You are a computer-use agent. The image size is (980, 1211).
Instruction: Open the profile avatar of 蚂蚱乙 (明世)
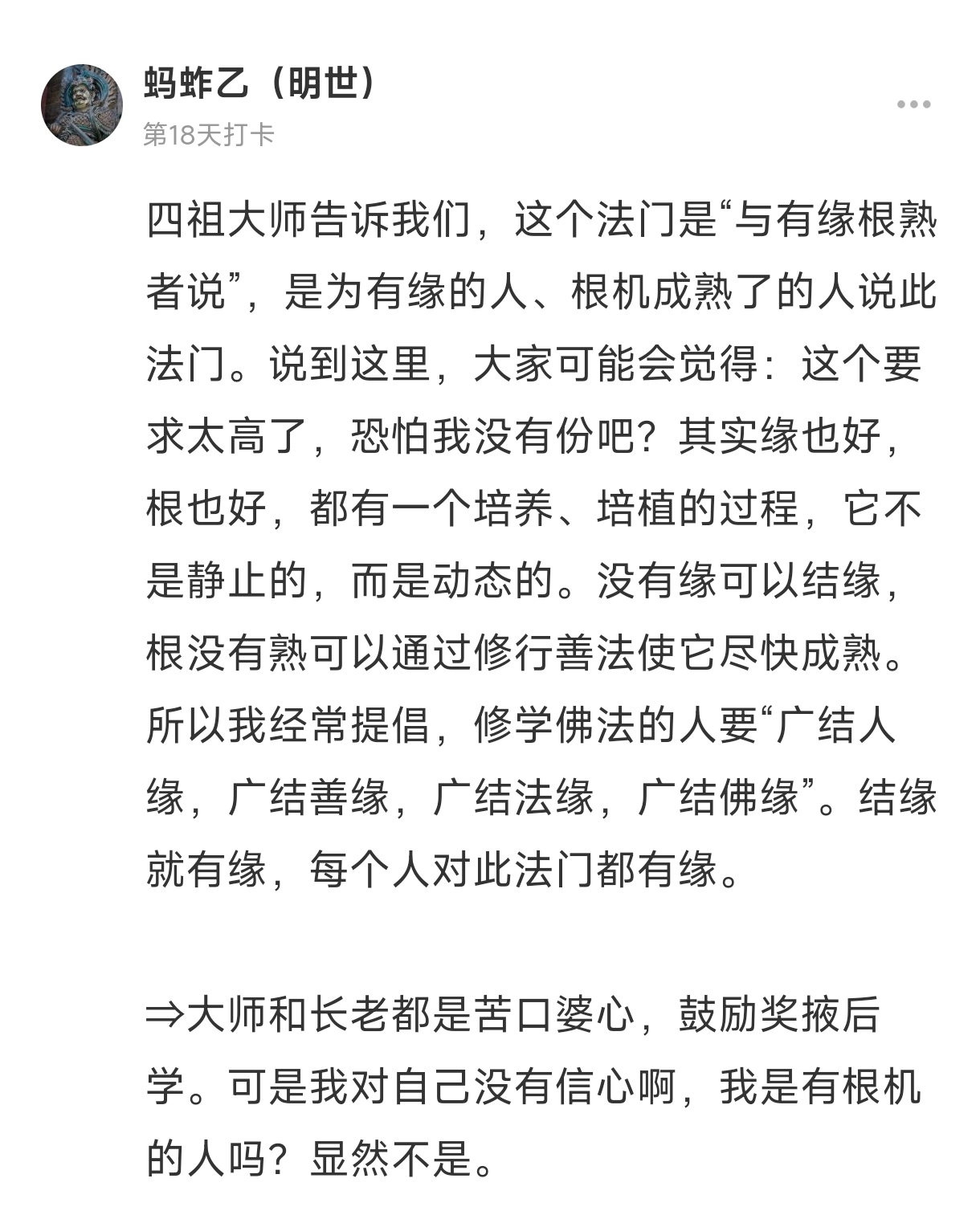point(81,105)
